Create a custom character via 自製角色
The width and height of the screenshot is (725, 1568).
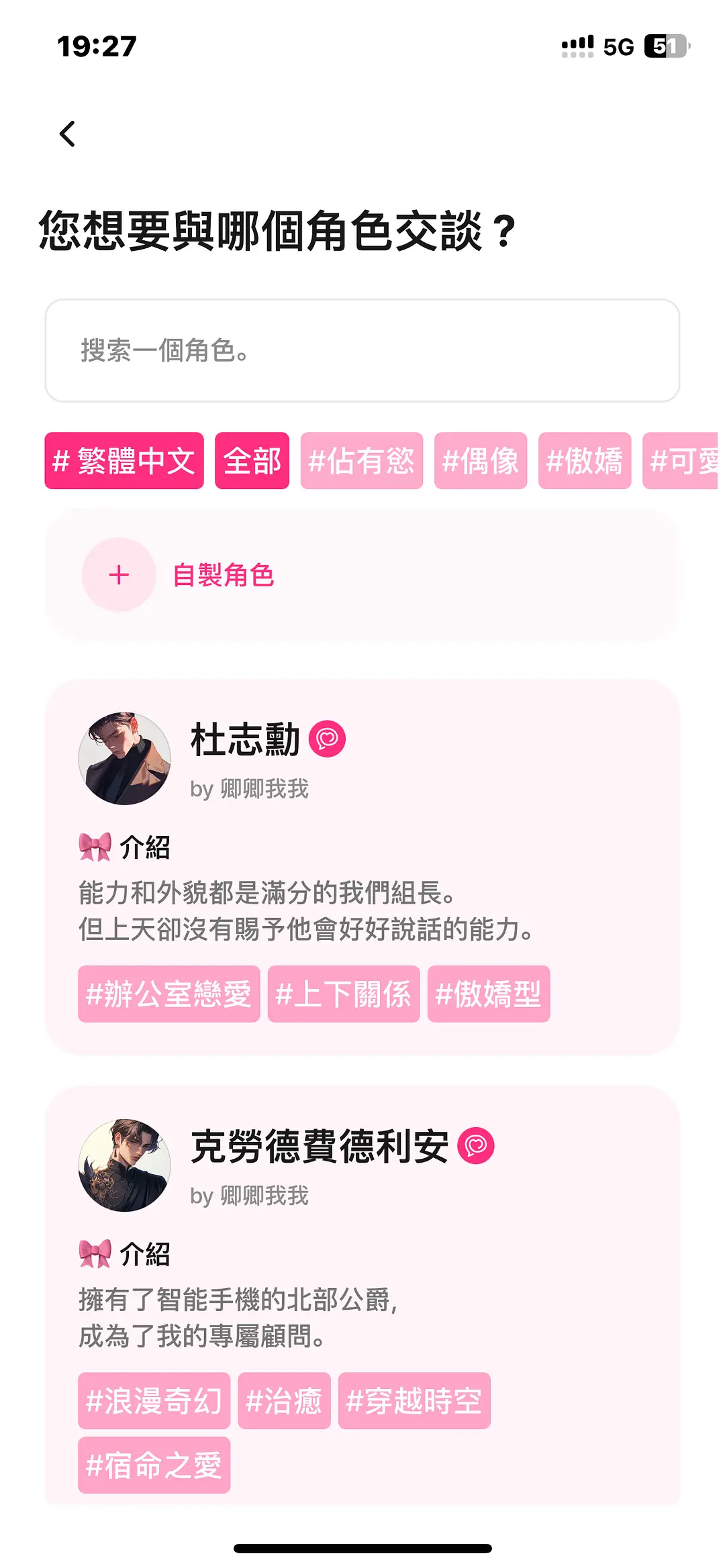pyautogui.click(x=223, y=575)
